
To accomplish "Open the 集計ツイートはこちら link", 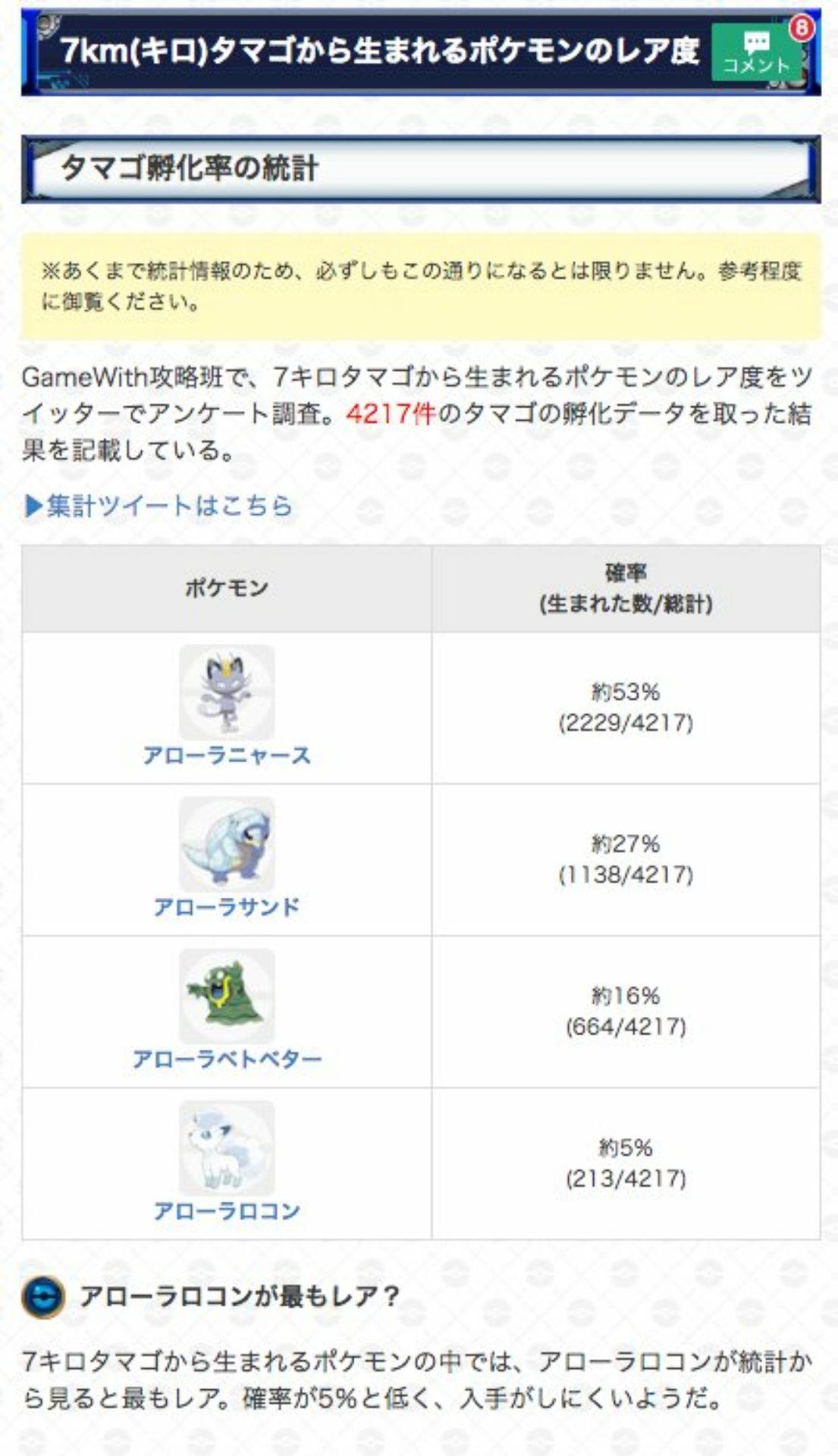I will 159,506.
